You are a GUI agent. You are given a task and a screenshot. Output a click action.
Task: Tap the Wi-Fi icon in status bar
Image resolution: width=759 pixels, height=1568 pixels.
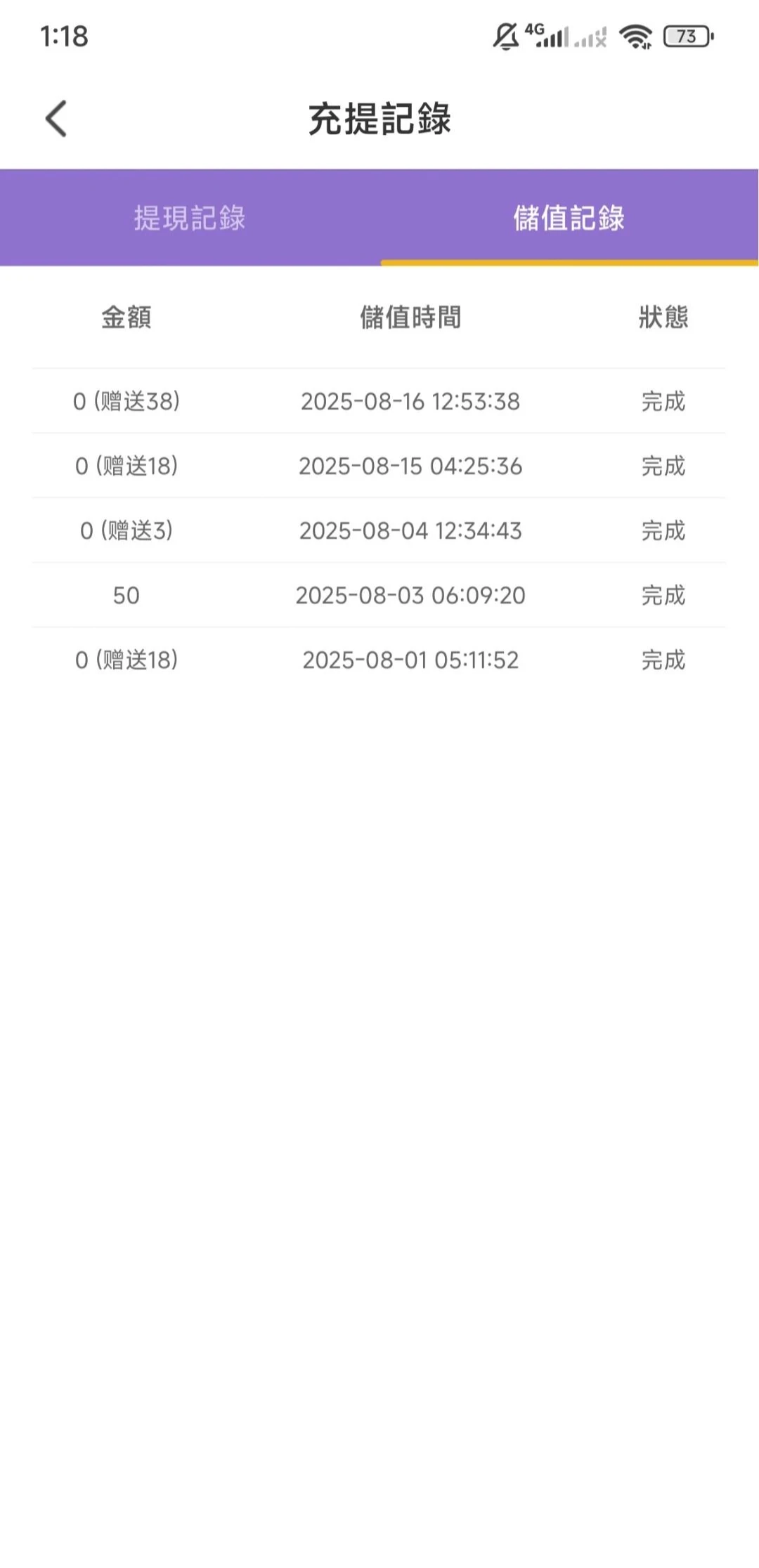pos(636,37)
